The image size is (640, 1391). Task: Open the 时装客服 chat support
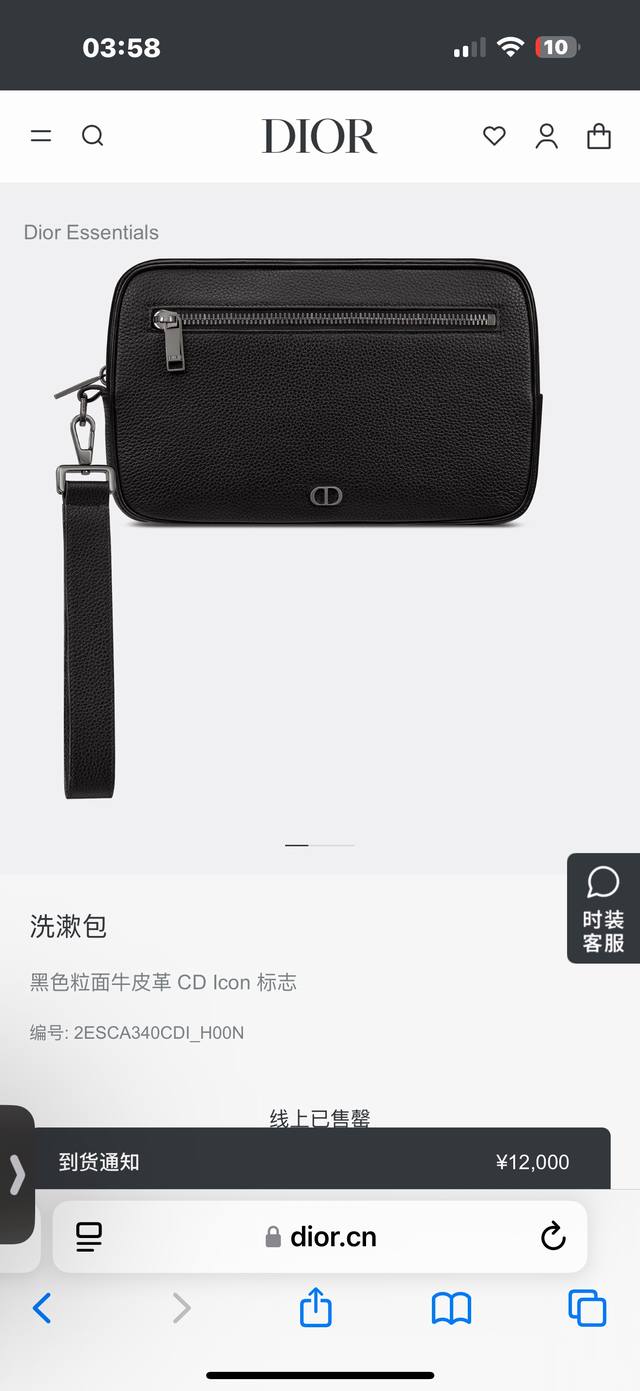(x=603, y=908)
